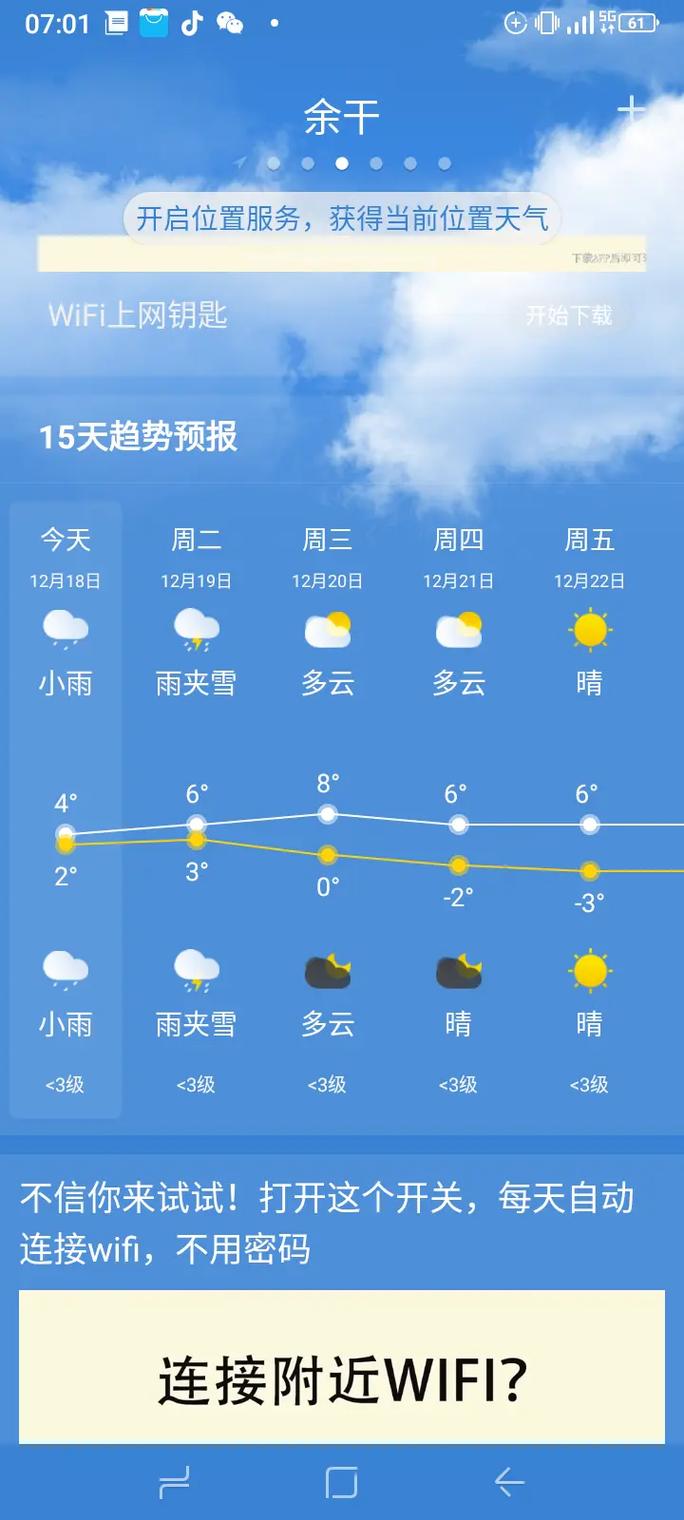Add a new city with the plus icon
The height and width of the screenshot is (1520, 684).
point(631,109)
